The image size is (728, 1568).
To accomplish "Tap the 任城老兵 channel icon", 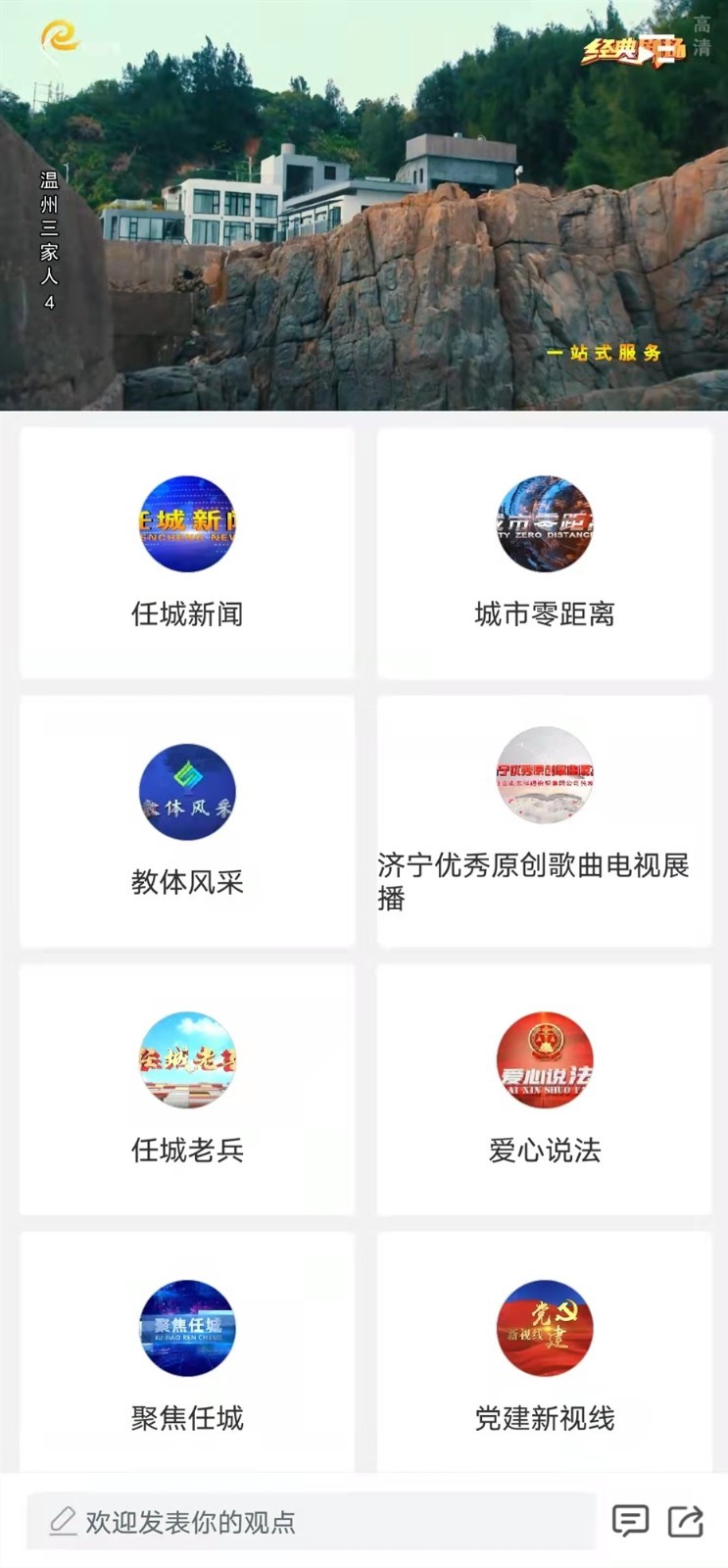I will [x=186, y=1061].
